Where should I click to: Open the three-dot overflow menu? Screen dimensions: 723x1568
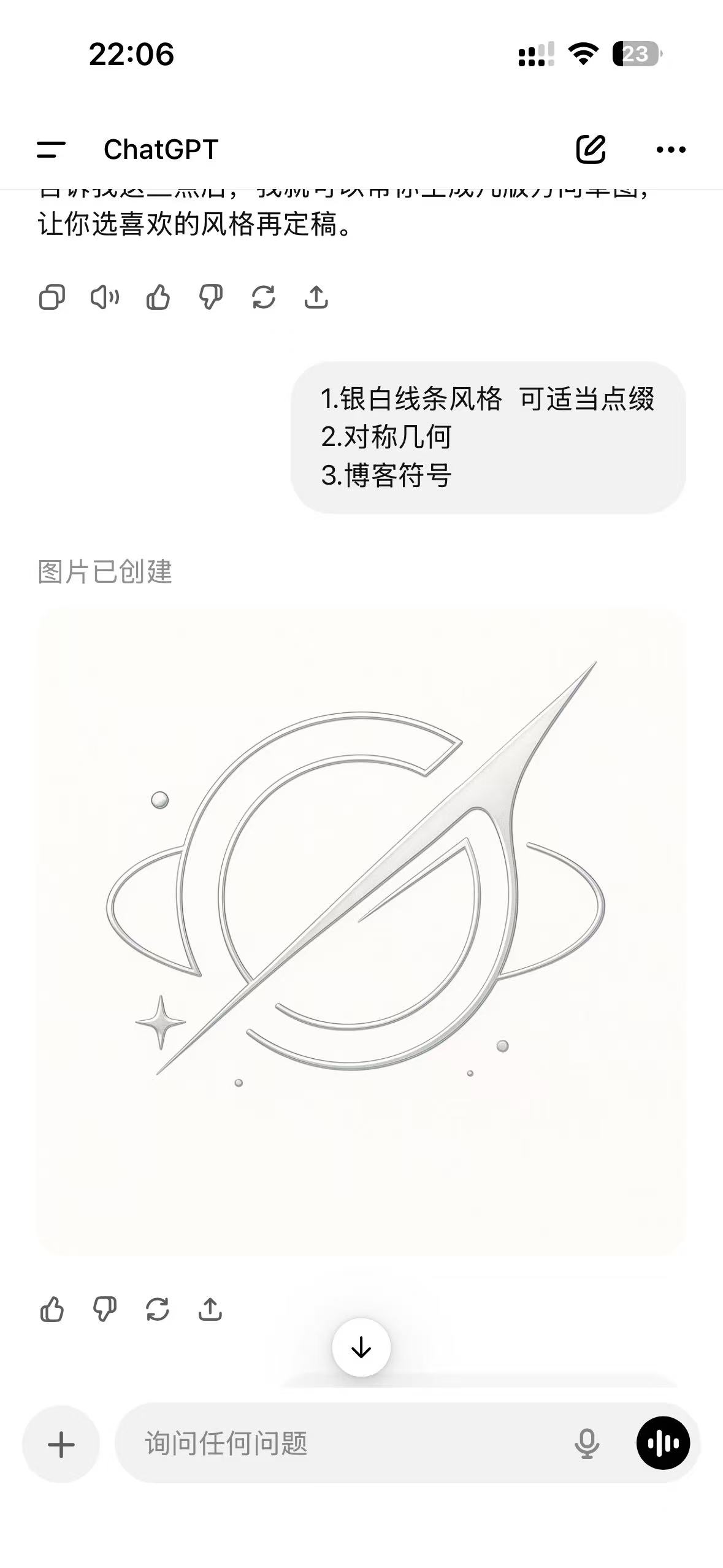[x=671, y=149]
